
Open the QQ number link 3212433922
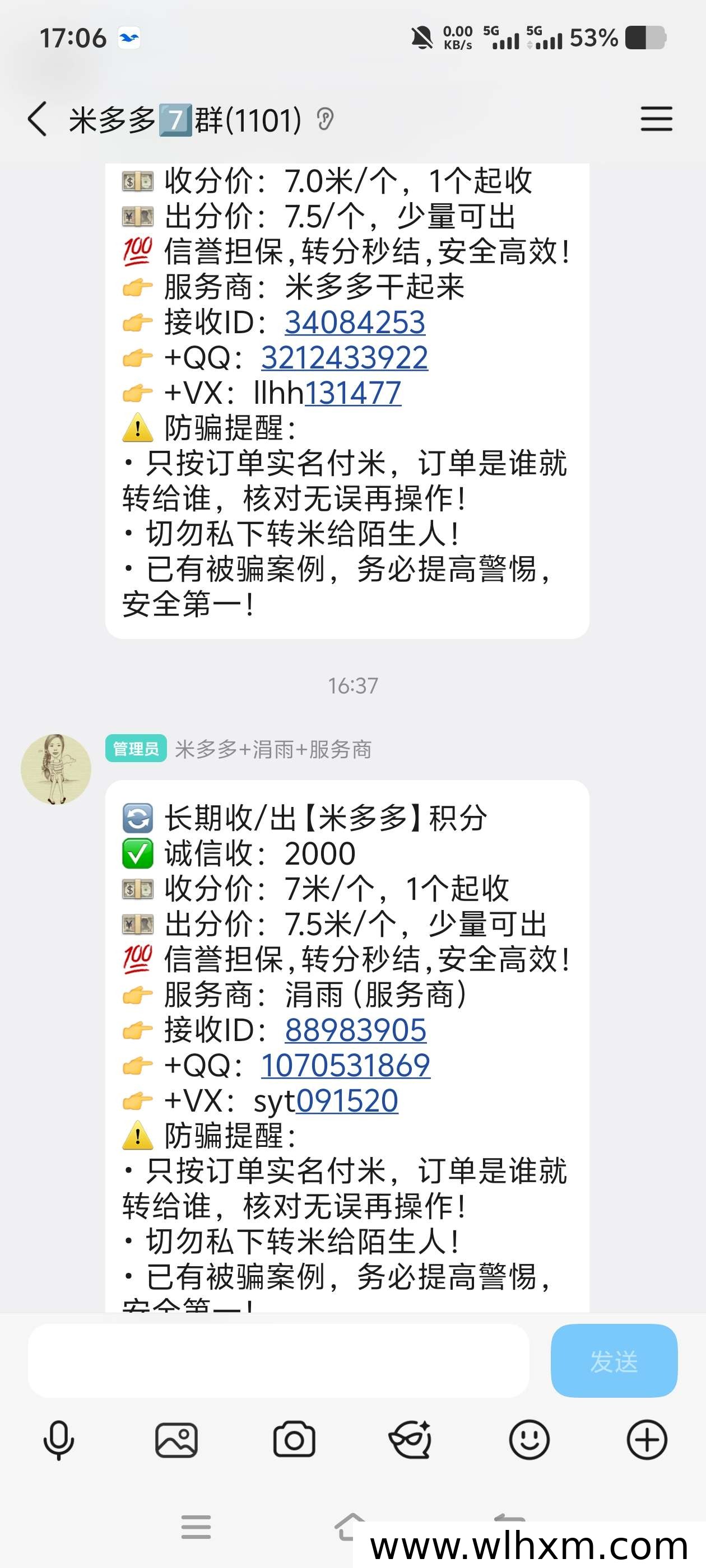pos(344,357)
